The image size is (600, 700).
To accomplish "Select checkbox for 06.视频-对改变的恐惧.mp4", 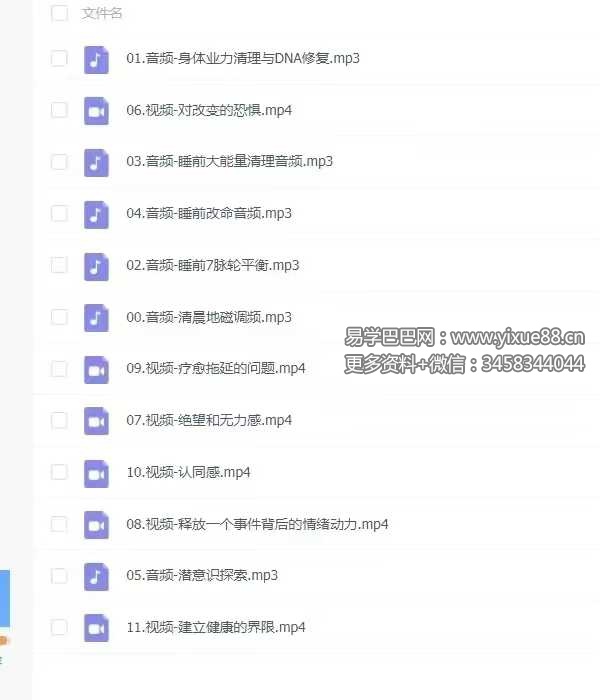I will coord(59,110).
